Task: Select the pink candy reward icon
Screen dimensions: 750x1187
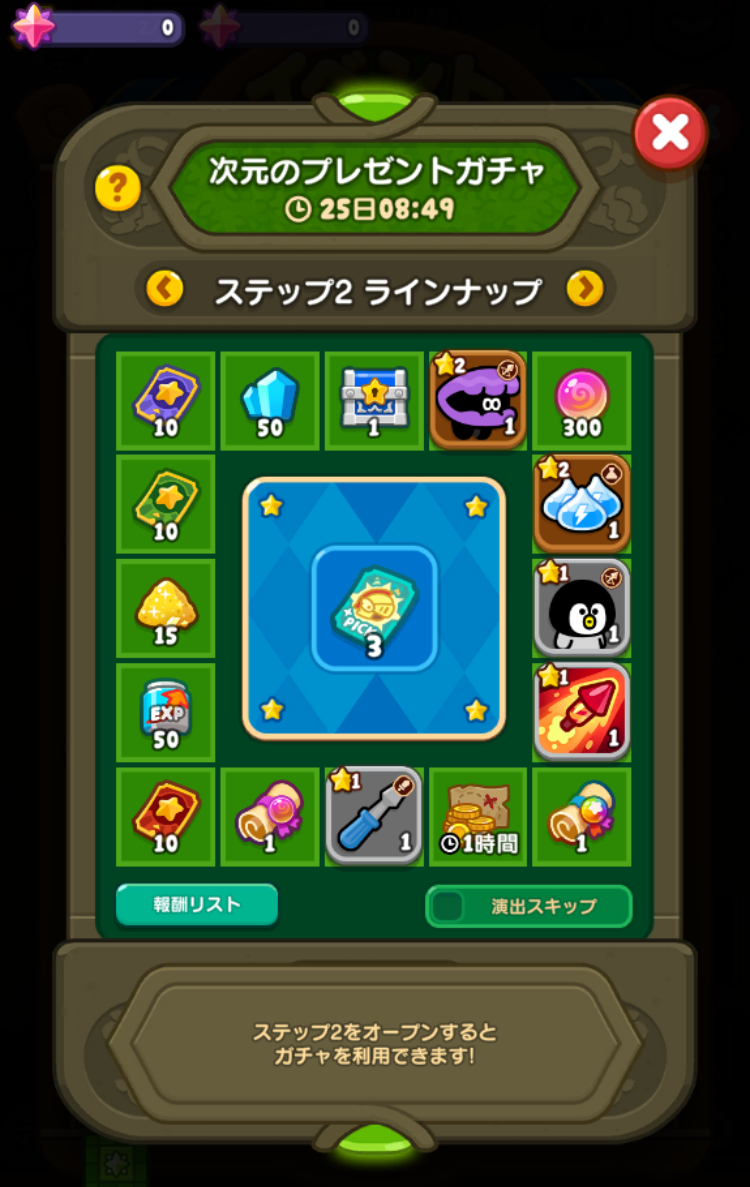Action: (581, 399)
